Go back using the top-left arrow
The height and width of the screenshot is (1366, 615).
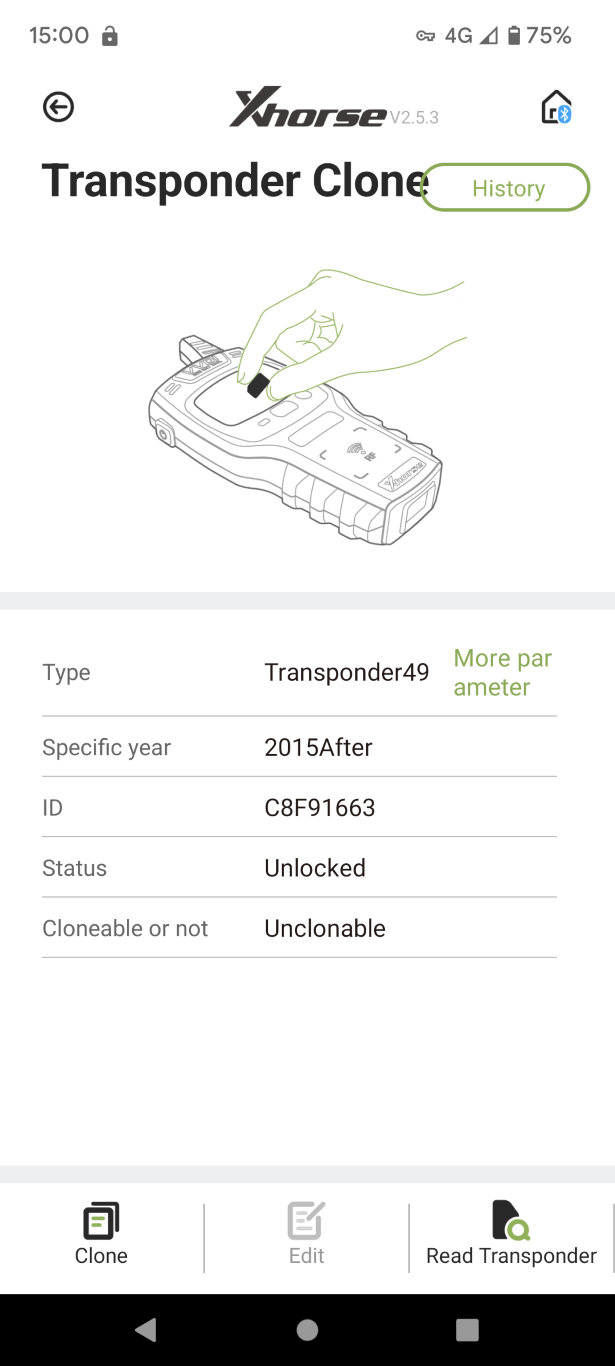58,107
